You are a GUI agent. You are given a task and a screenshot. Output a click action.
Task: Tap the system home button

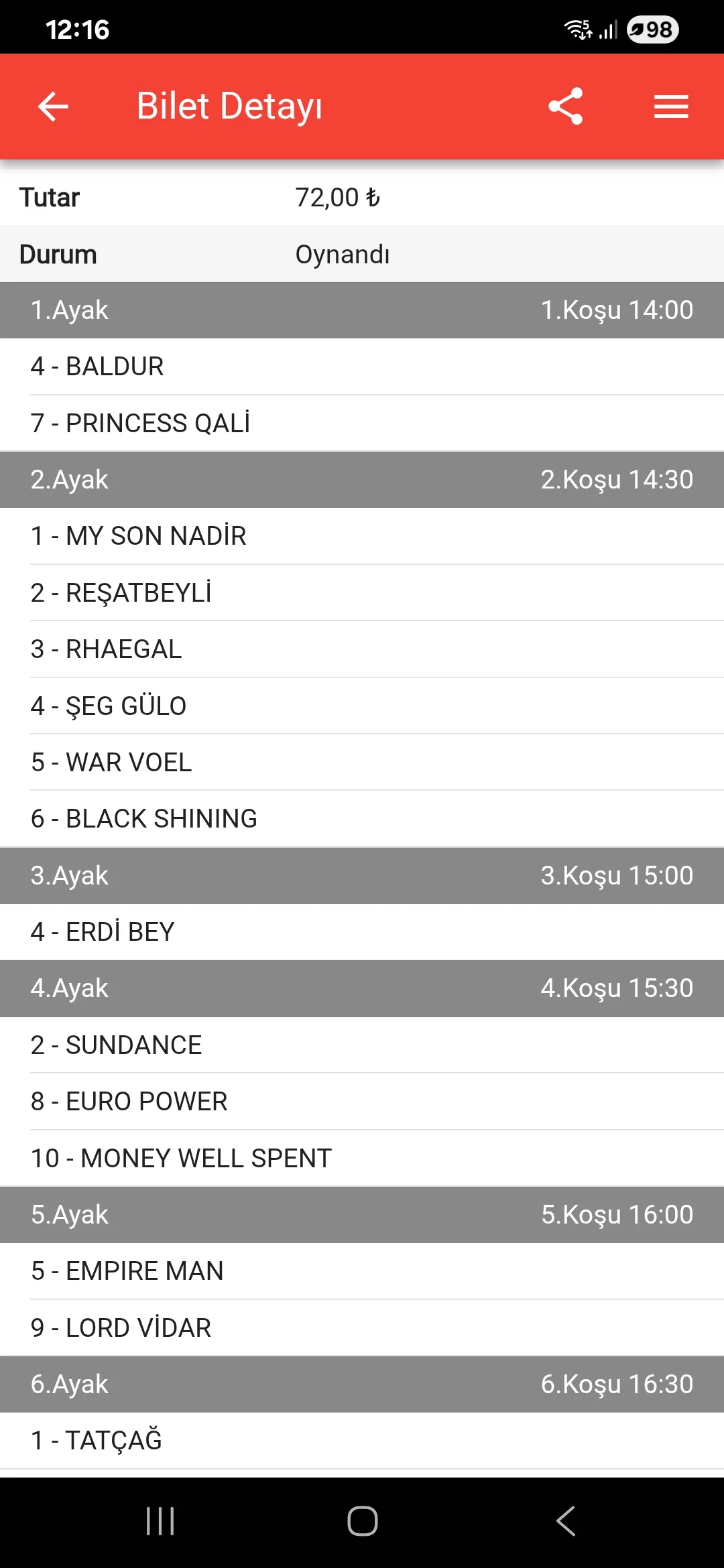coord(362,1520)
